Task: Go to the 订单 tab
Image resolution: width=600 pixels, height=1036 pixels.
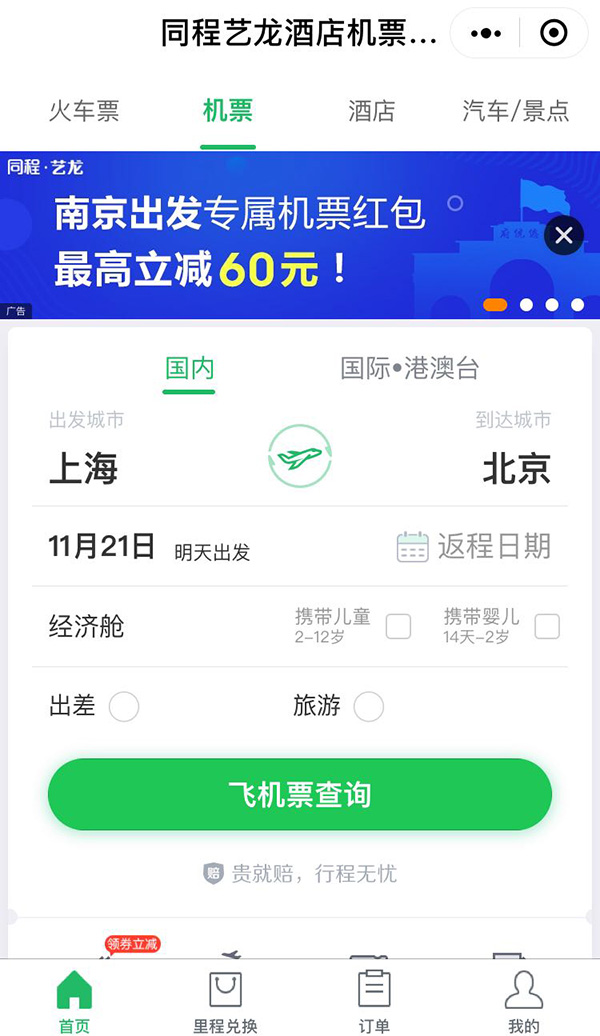Action: 374,1000
